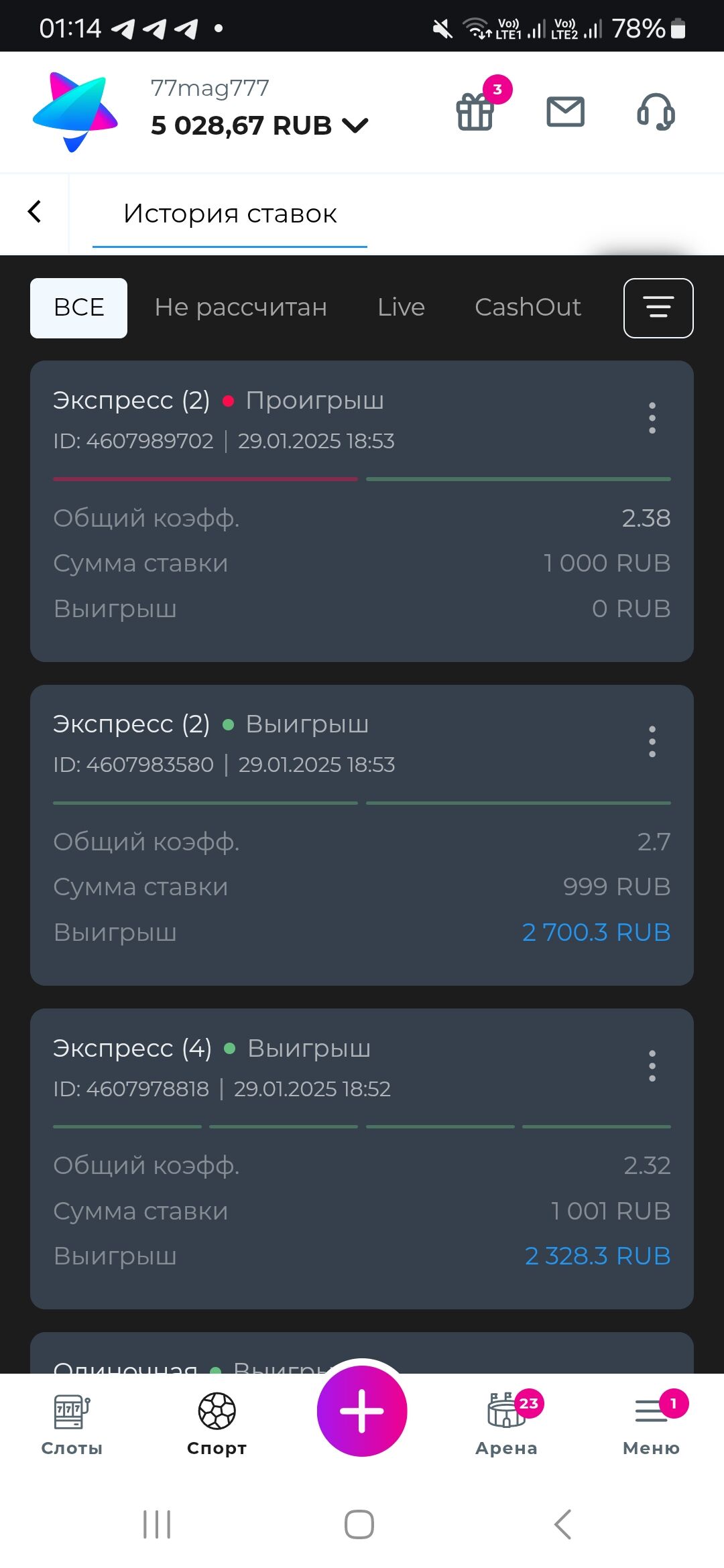
Task: Tap the pink plus button
Action: [362, 1411]
